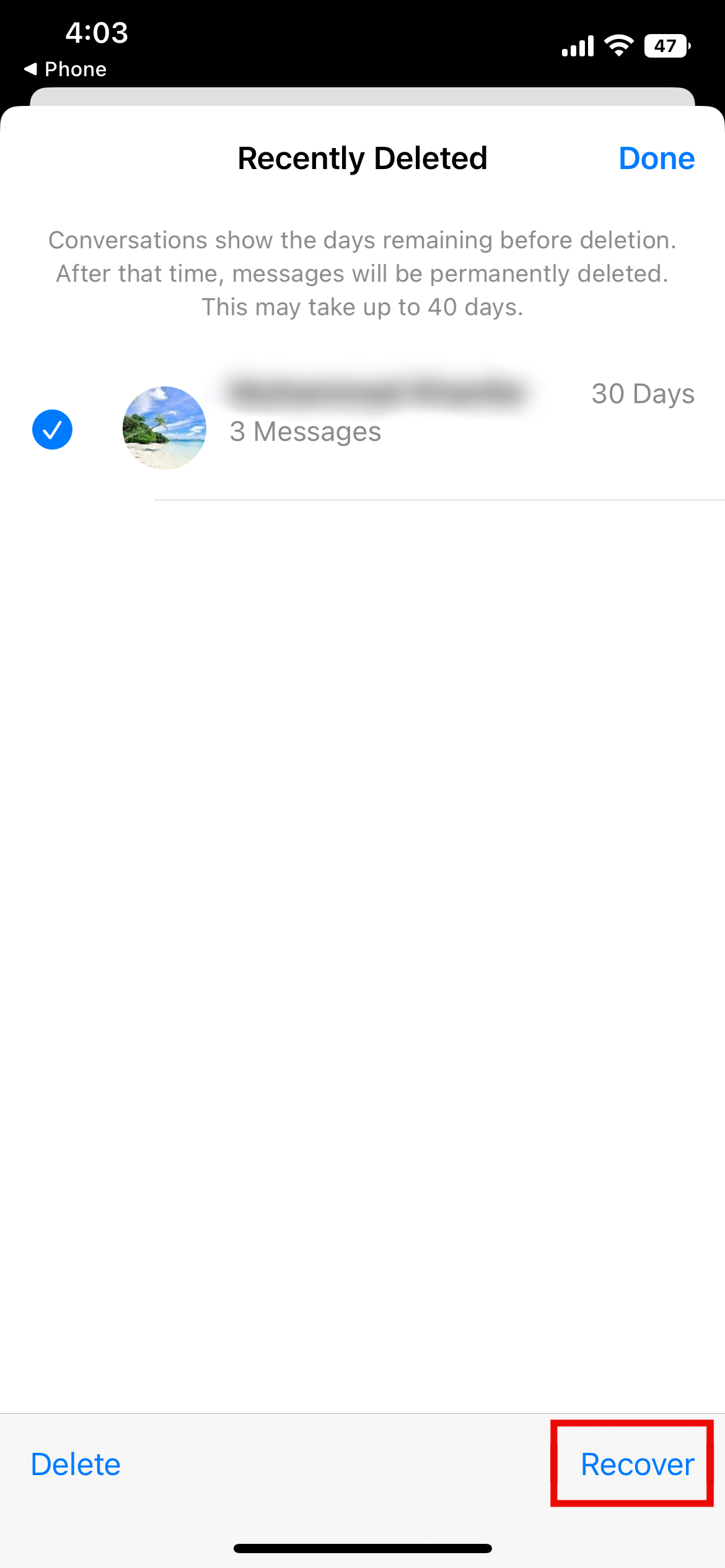Viewport: 725px width, 1568px height.
Task: Uncheck the selected 3 Messages conversation
Action: (53, 430)
